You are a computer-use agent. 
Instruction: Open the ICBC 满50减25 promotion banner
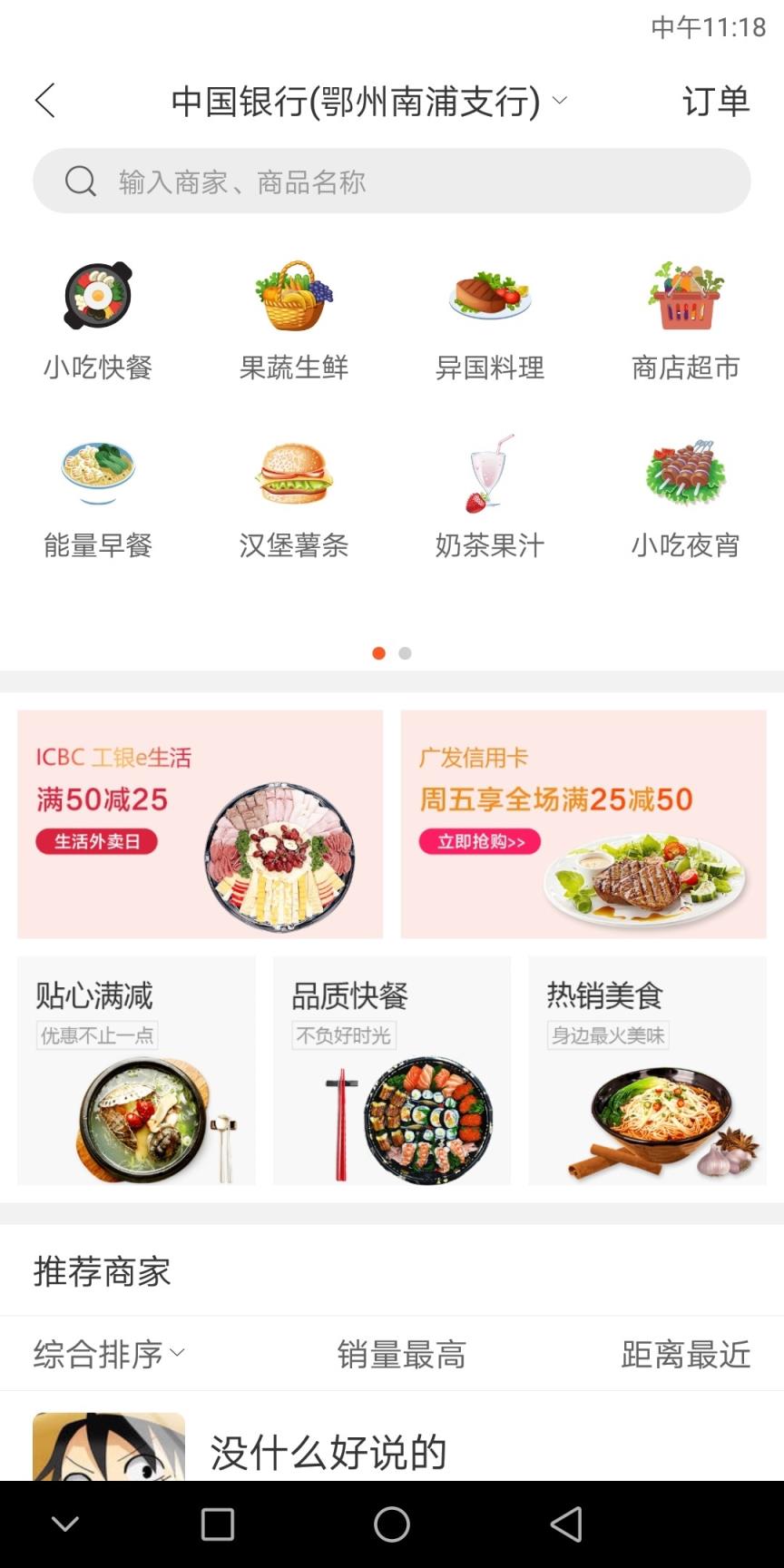201,824
